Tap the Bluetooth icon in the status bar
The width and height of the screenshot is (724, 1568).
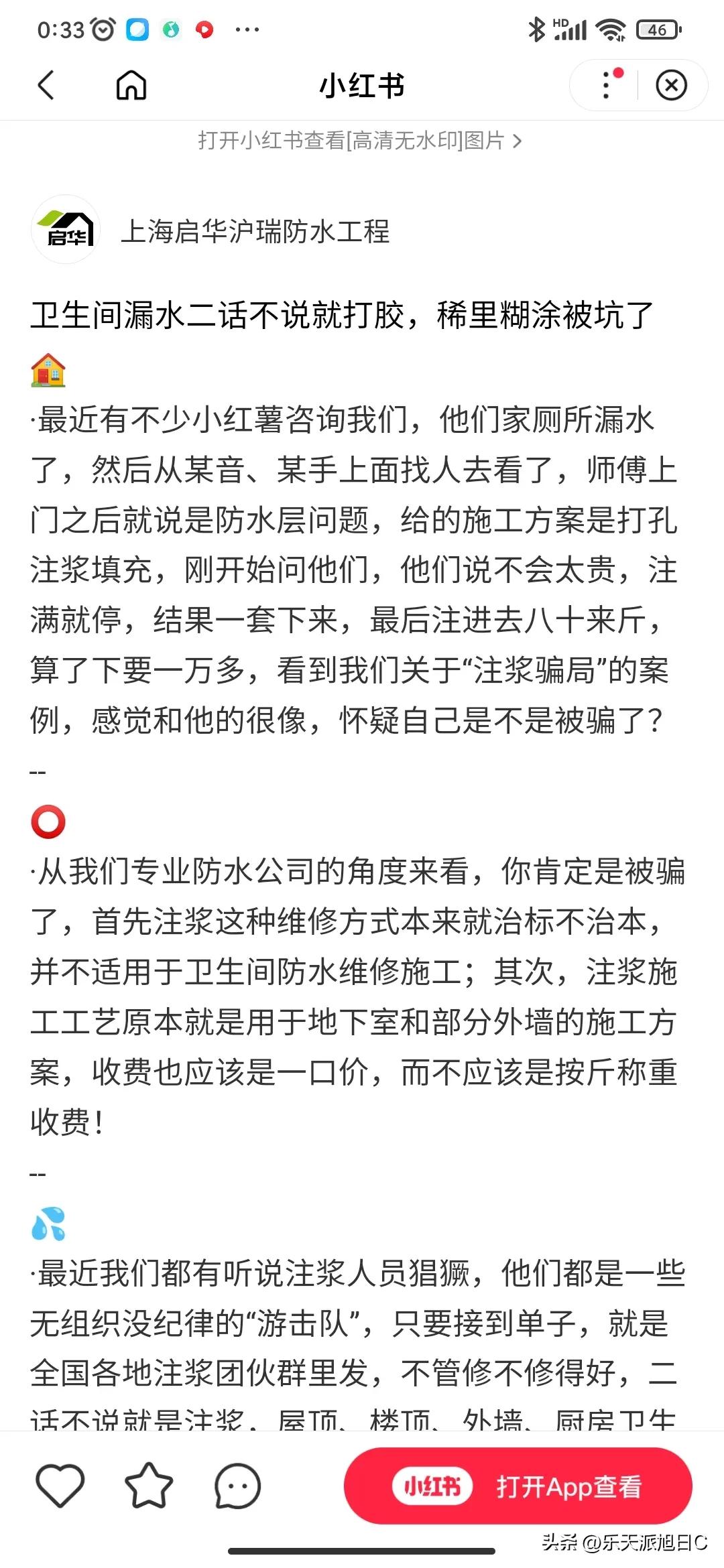pos(536,29)
